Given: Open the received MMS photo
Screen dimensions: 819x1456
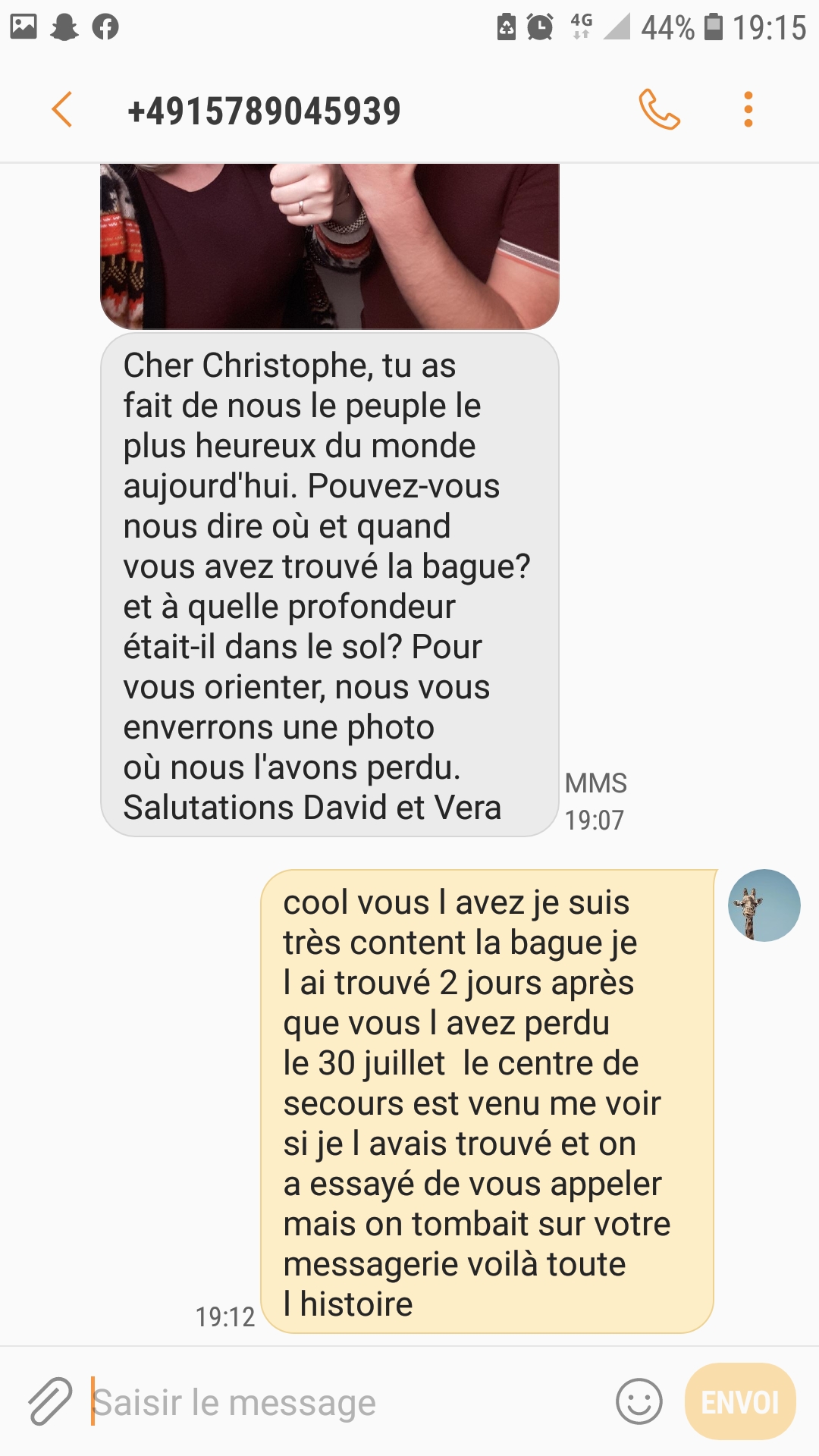Looking at the screenshot, I should click(x=330, y=246).
